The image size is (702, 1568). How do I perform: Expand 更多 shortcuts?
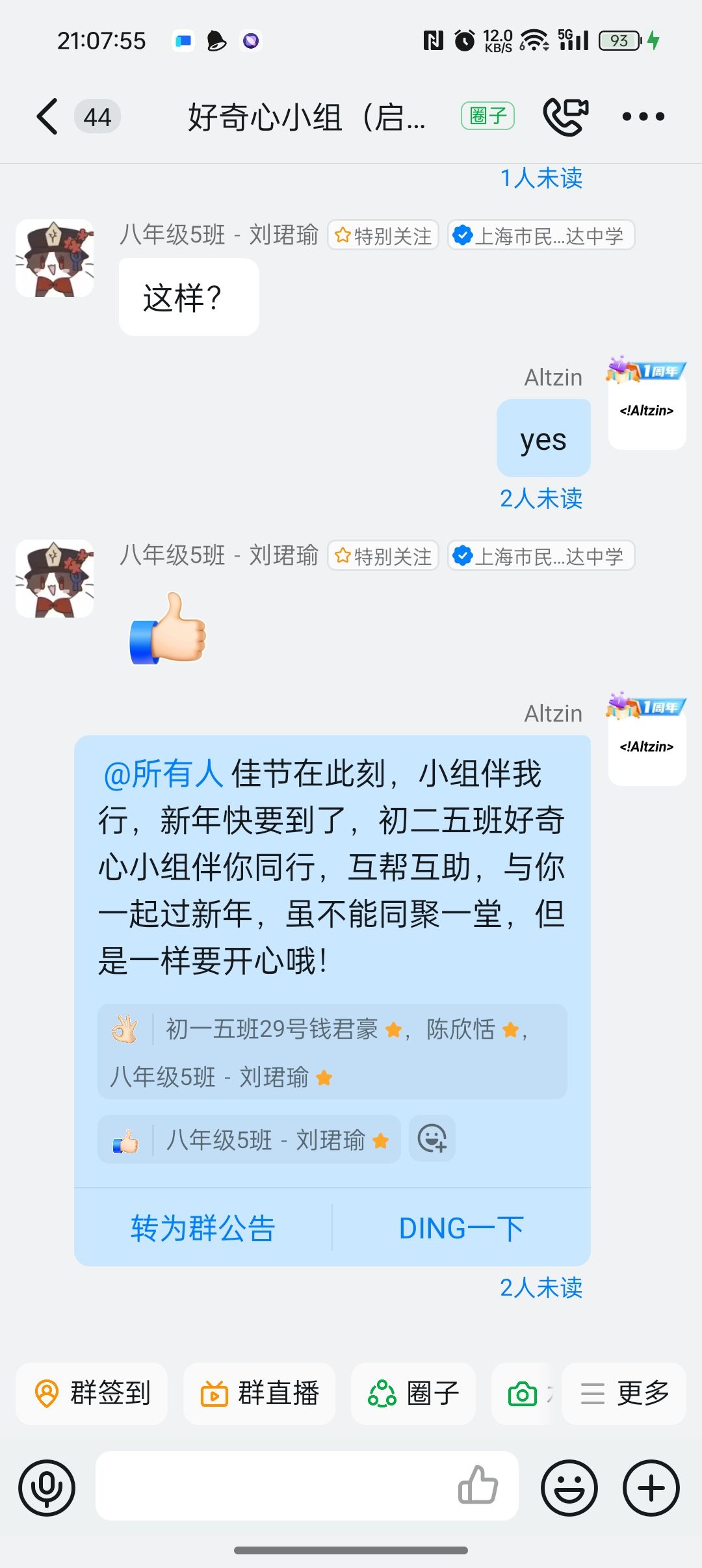(624, 1393)
